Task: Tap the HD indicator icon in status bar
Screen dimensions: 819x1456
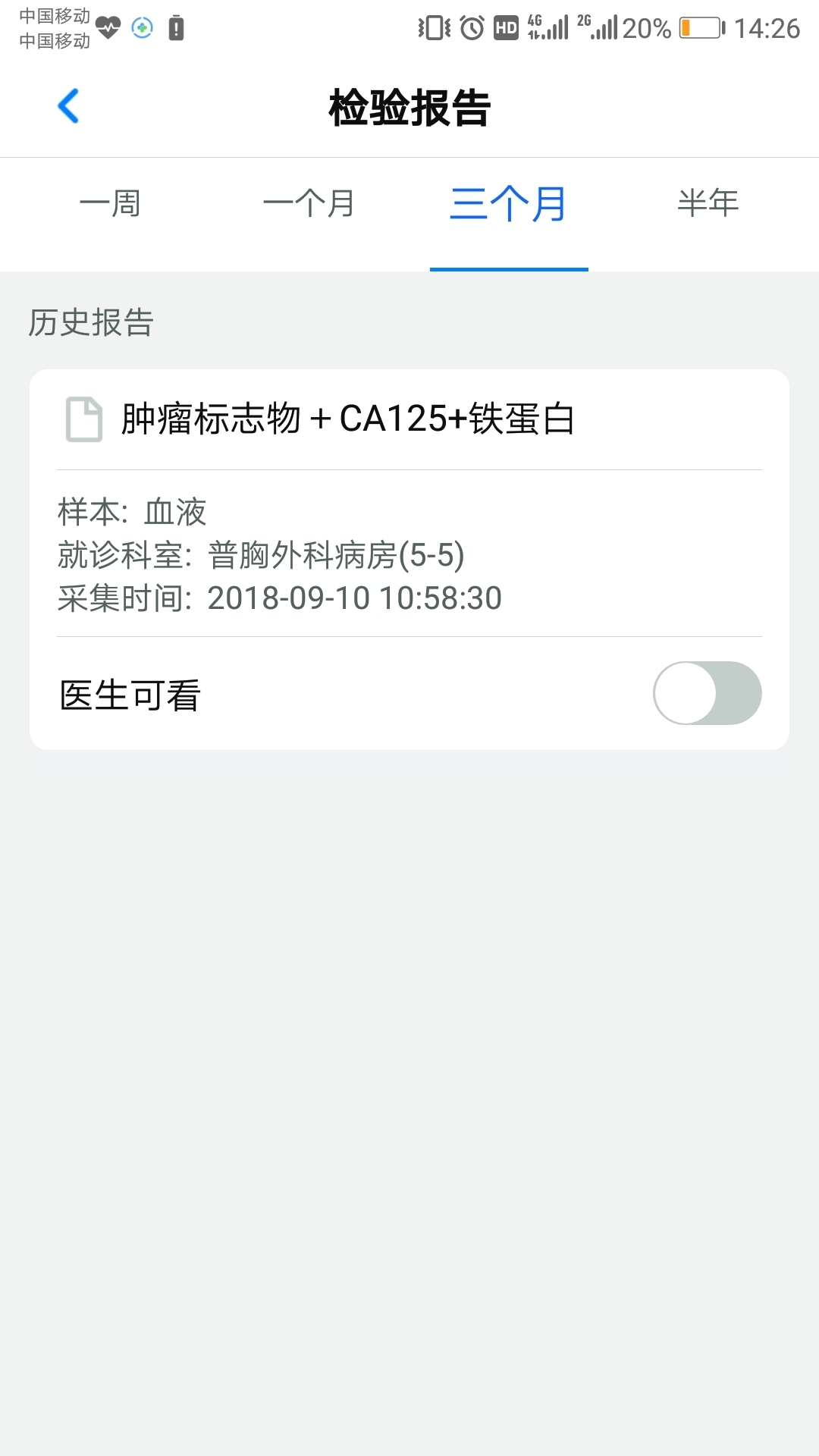Action: tap(507, 25)
